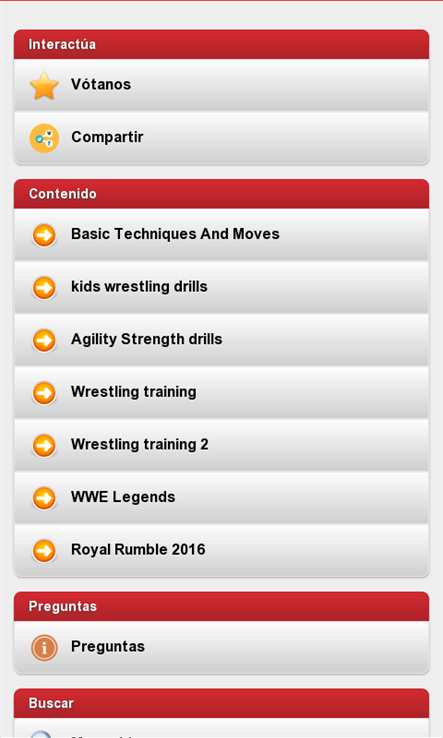Screen dimensions: 443x738
Task: Select kids wrestling drills
Action: pos(221,287)
